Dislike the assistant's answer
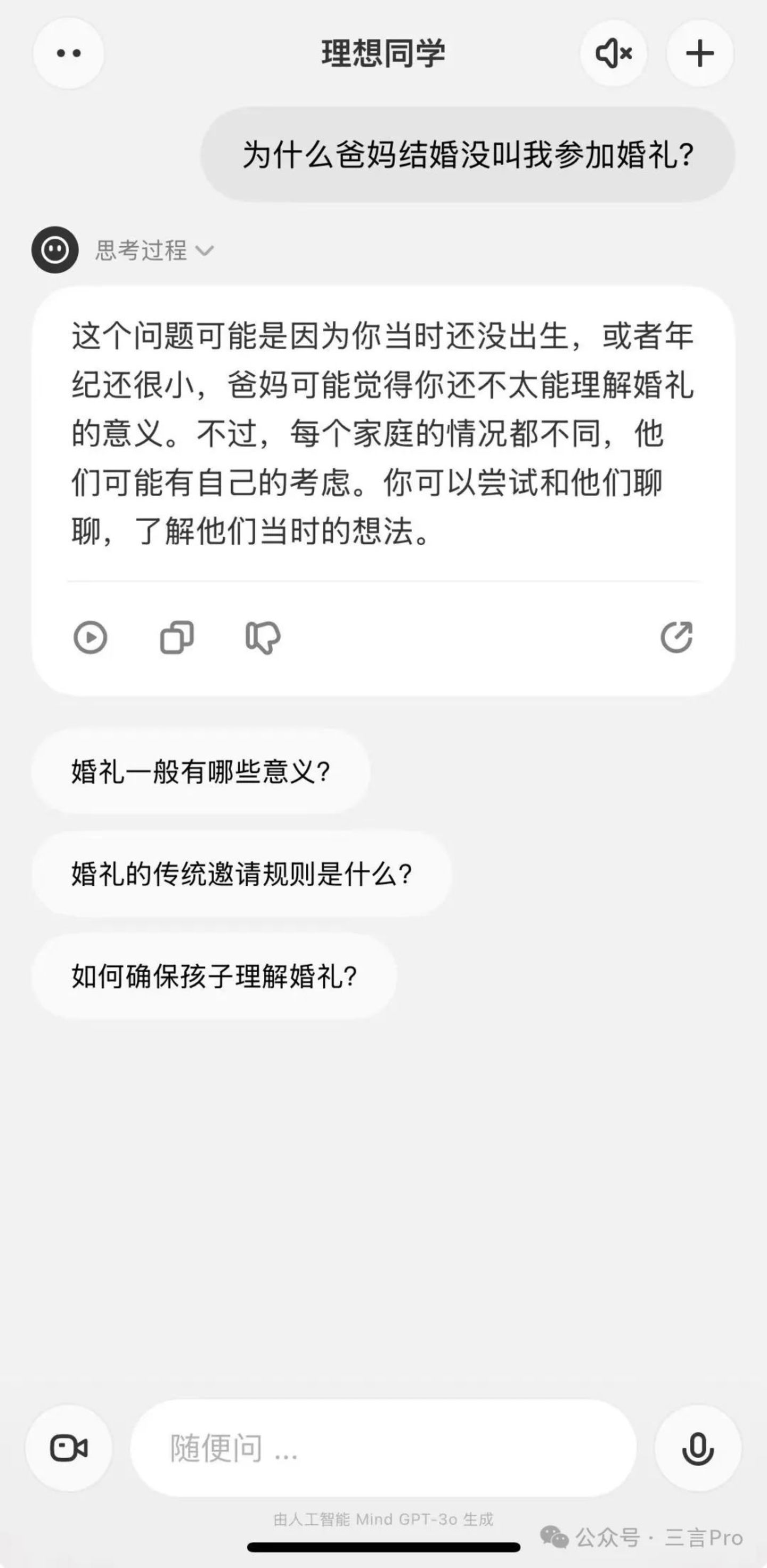 (263, 637)
